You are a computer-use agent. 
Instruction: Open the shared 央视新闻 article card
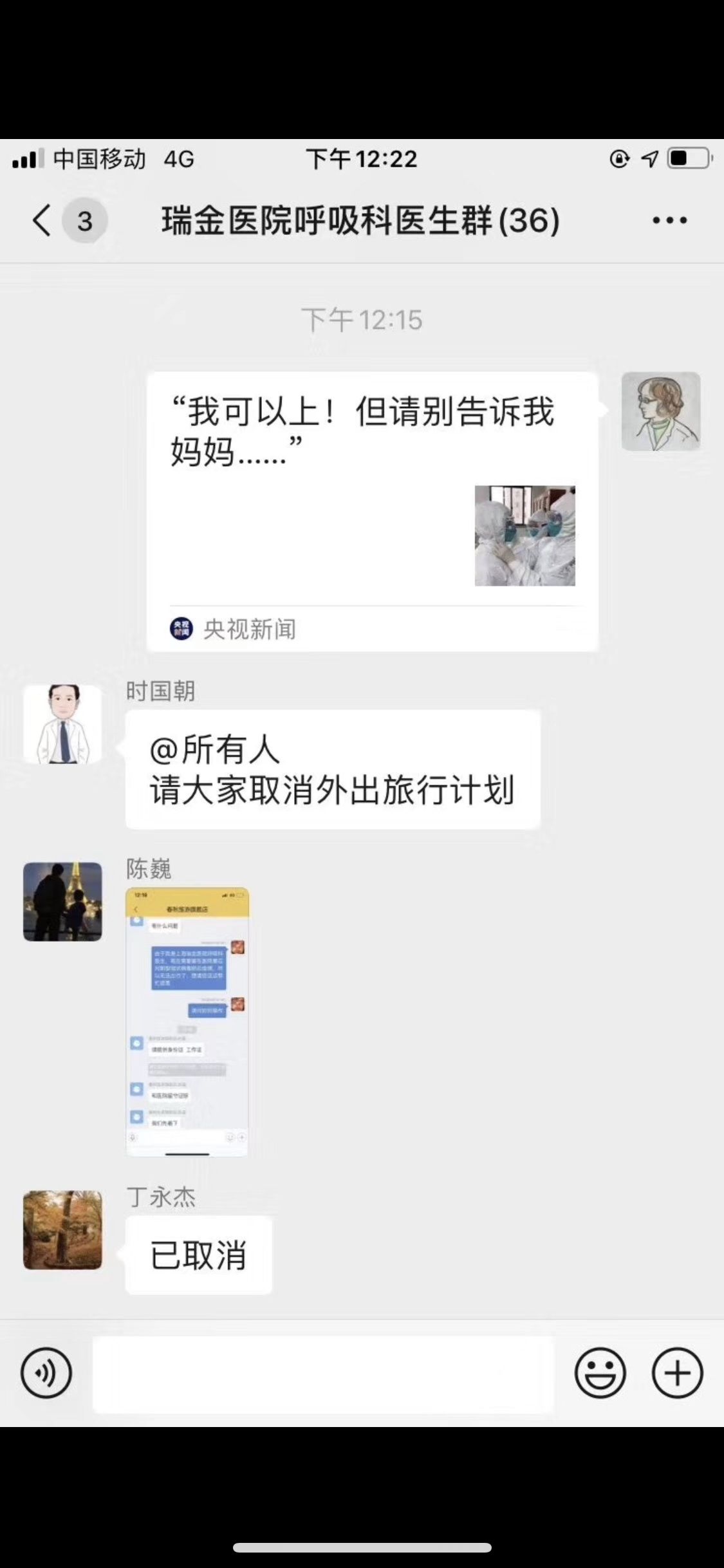[x=373, y=512]
